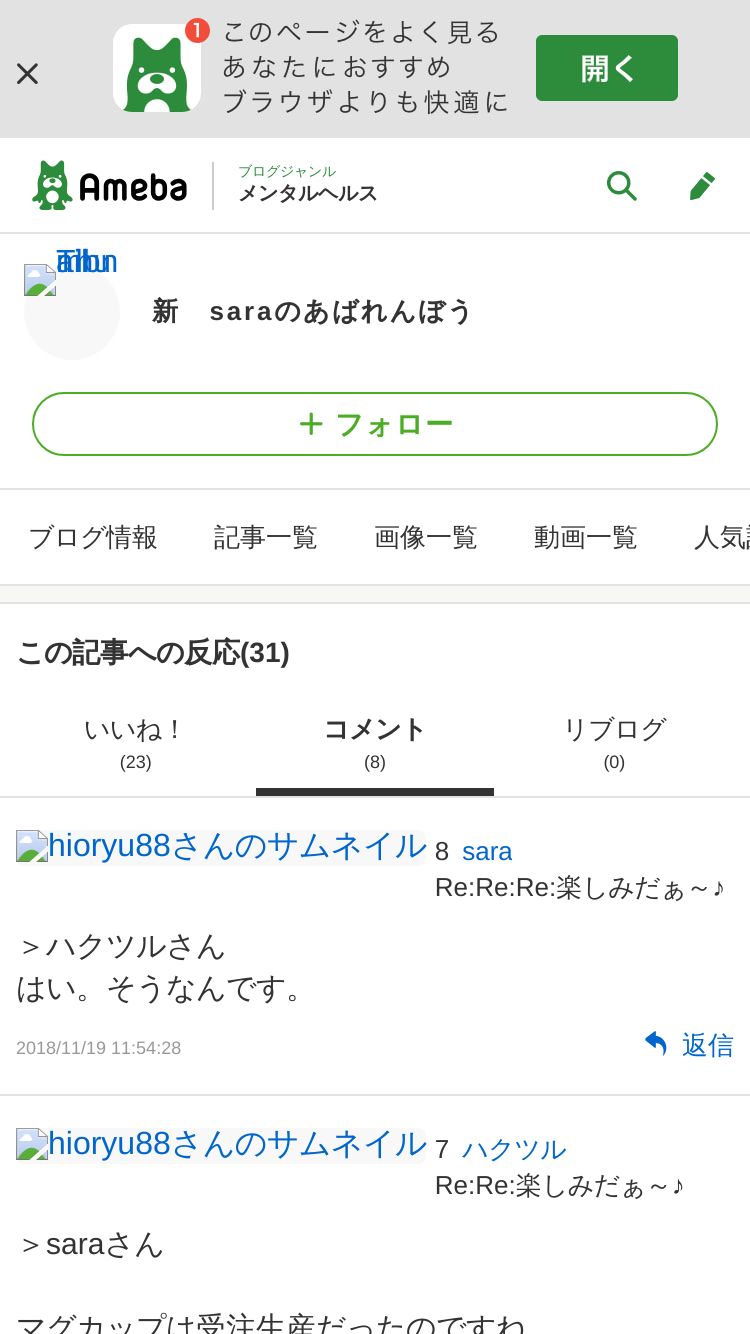Switch to 画像一覧 image list
Viewport: 750px width, 1334px height.
point(426,537)
